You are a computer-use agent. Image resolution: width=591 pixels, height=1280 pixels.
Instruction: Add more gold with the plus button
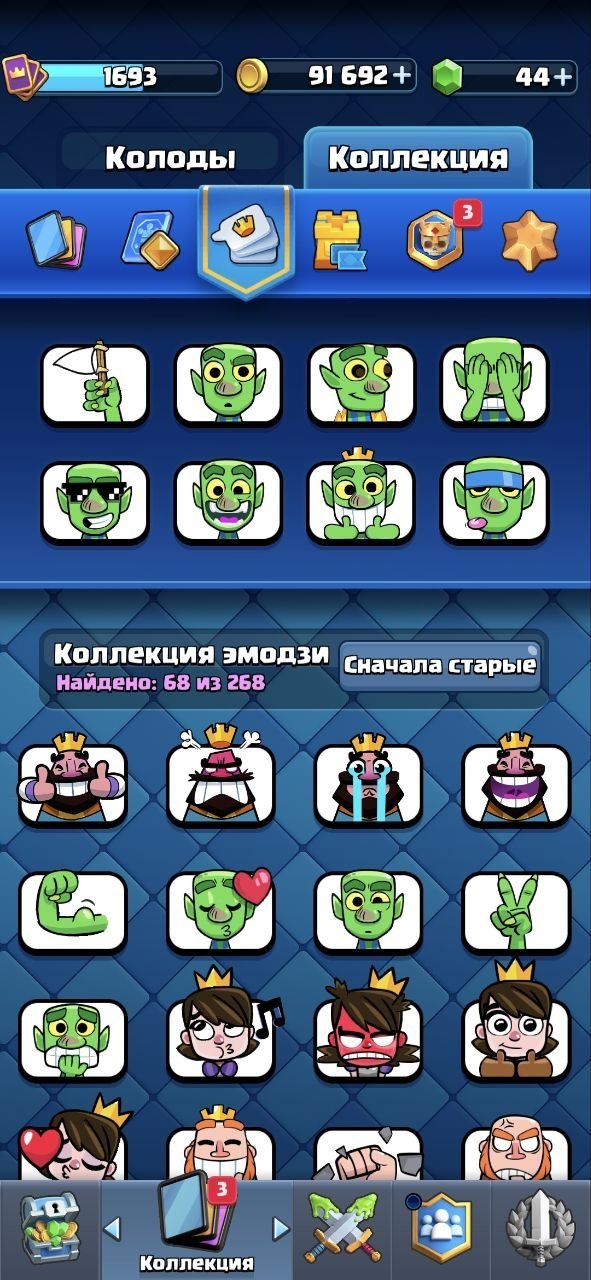click(x=402, y=76)
